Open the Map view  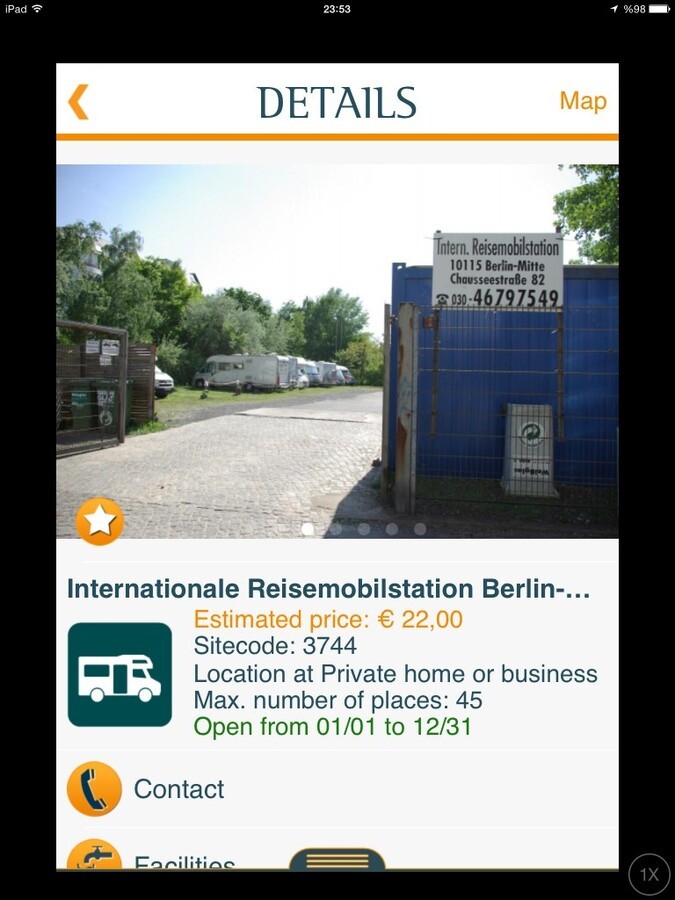click(x=582, y=101)
